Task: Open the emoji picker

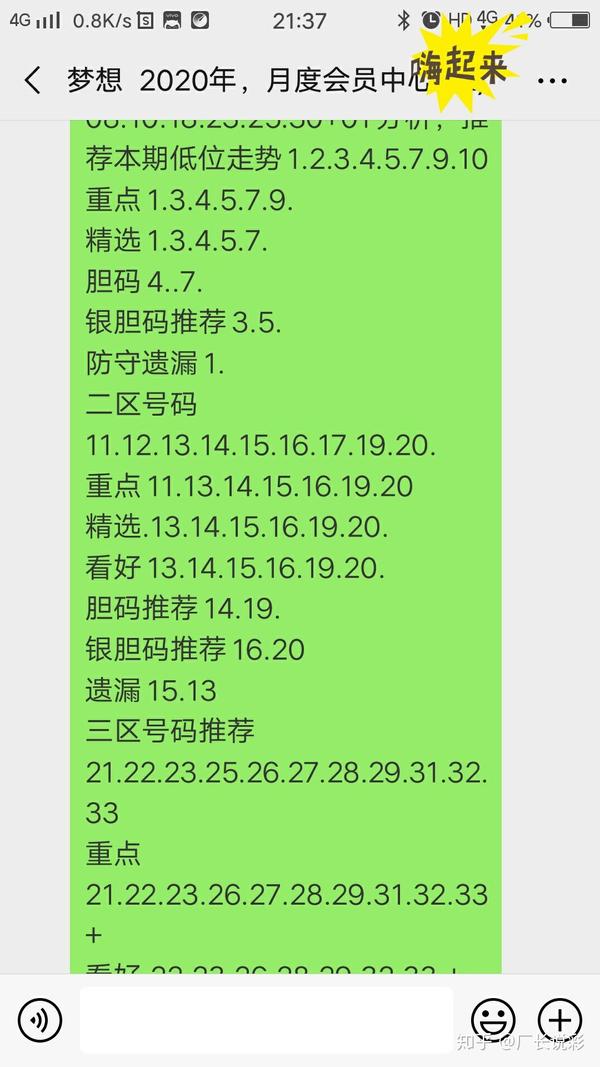Action: pos(493,1021)
